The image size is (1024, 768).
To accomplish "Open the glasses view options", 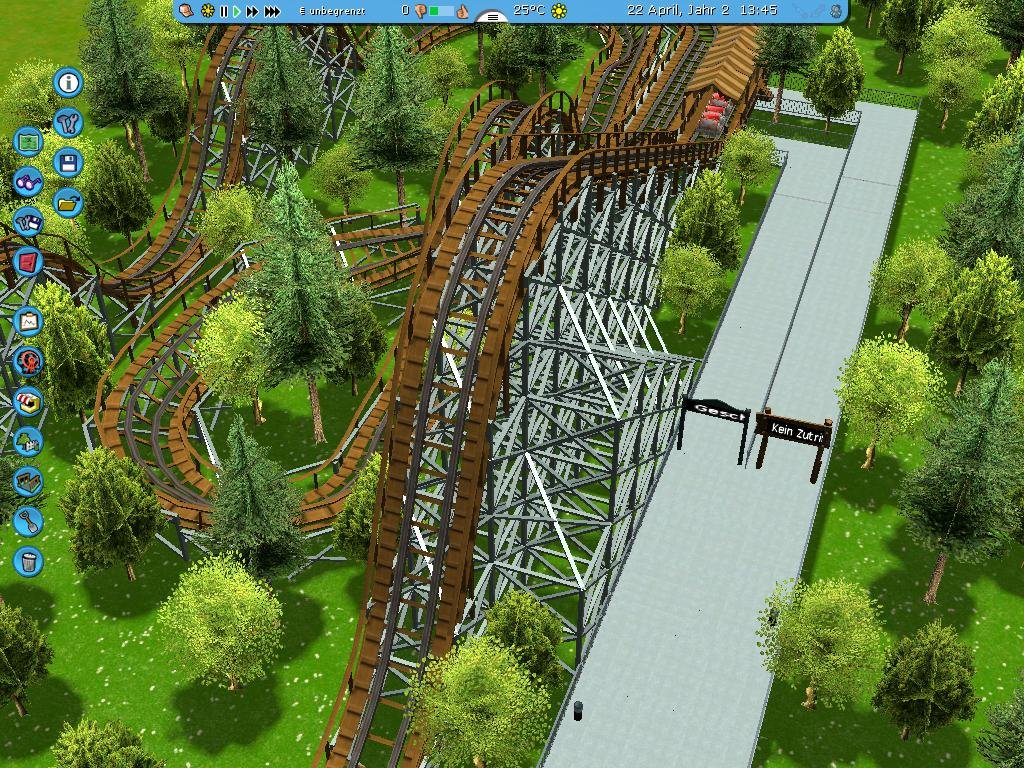I will tap(28, 182).
